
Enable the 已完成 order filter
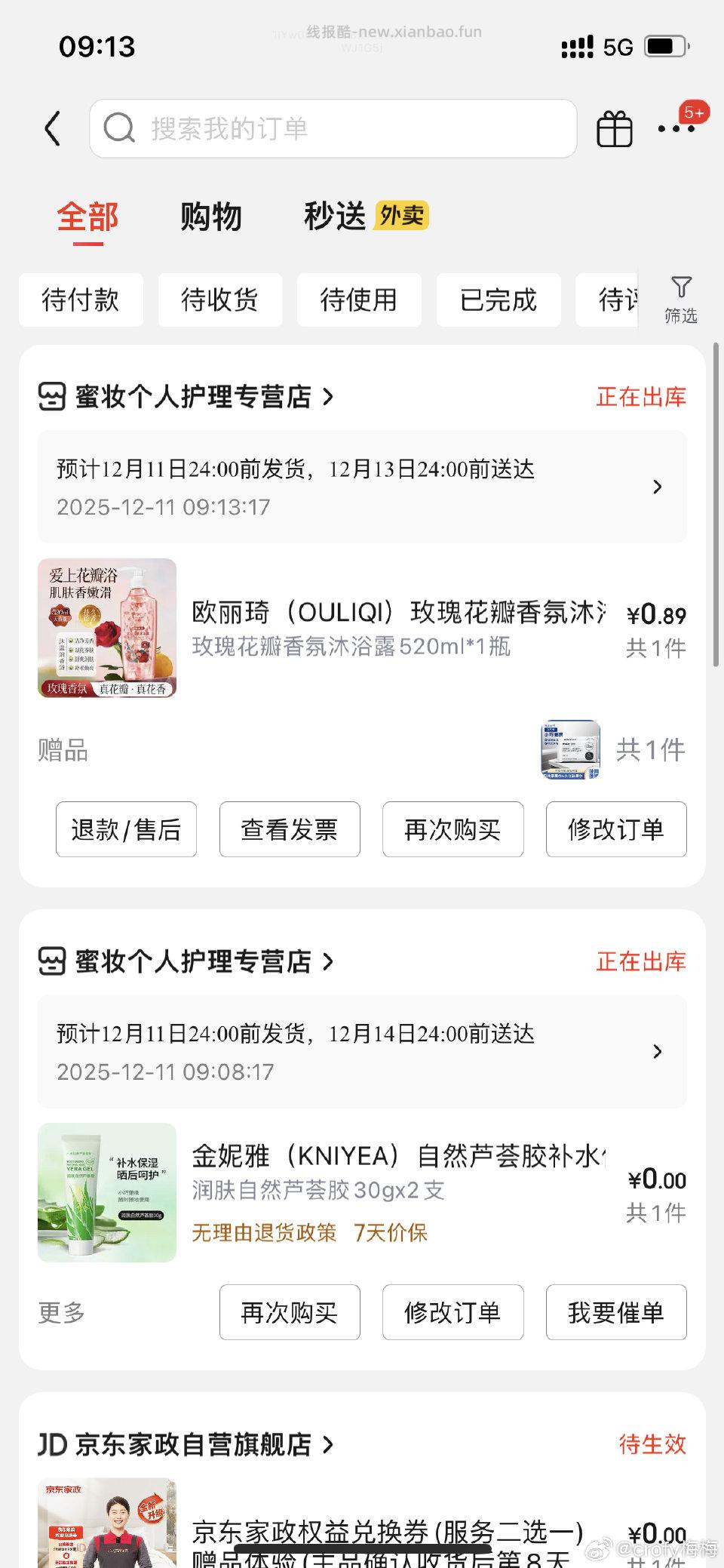click(498, 300)
